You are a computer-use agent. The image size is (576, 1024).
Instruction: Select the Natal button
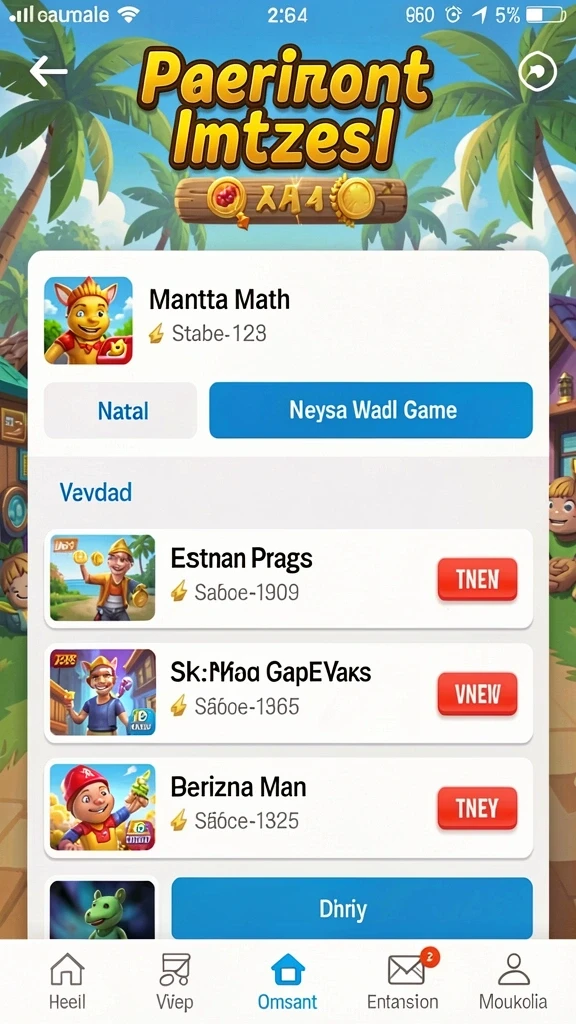[x=121, y=410]
